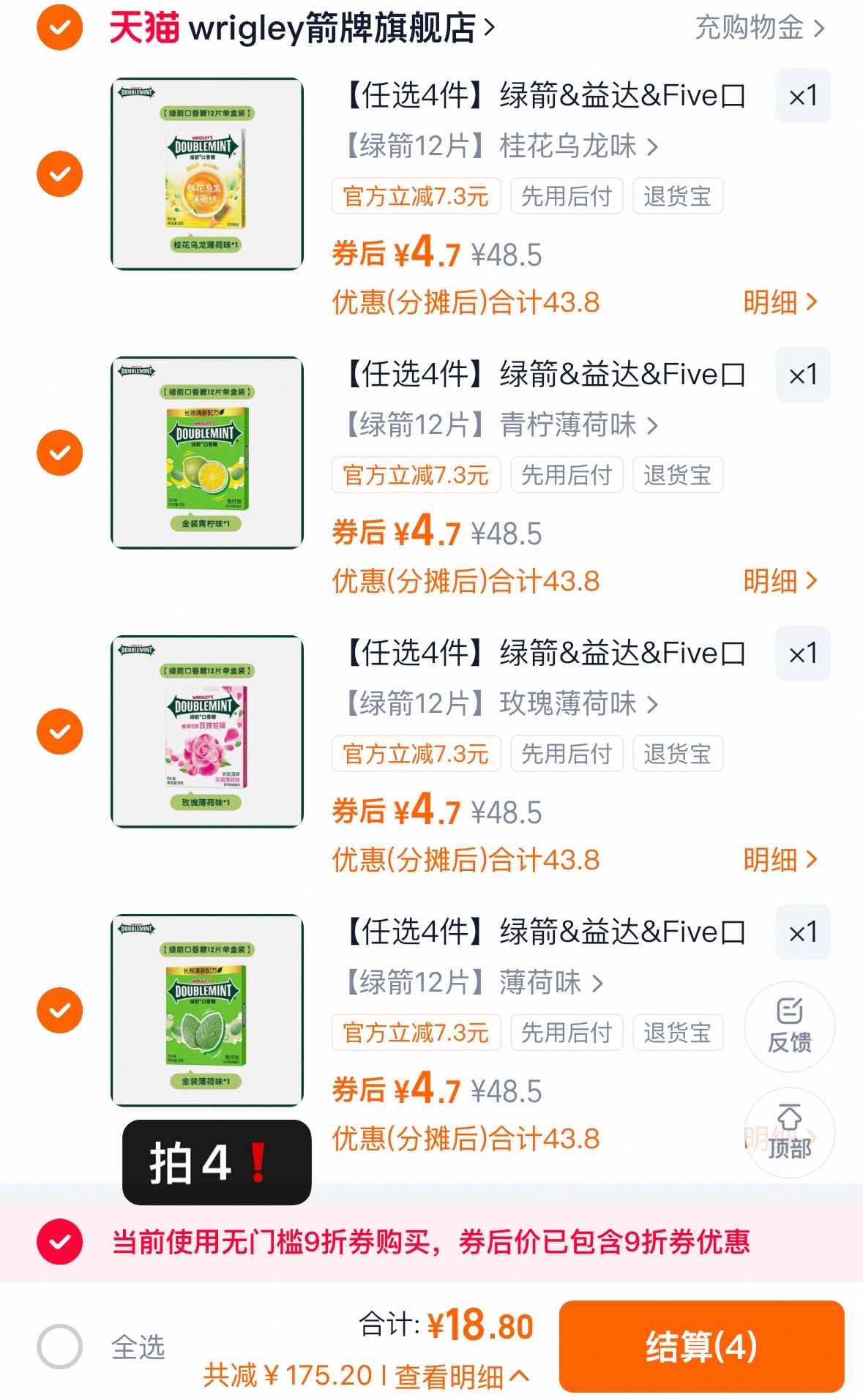This screenshot has height=1400, width=863.
Task: Open the 玫瑰薄荷味 product thumbnail image
Action: coord(207,731)
